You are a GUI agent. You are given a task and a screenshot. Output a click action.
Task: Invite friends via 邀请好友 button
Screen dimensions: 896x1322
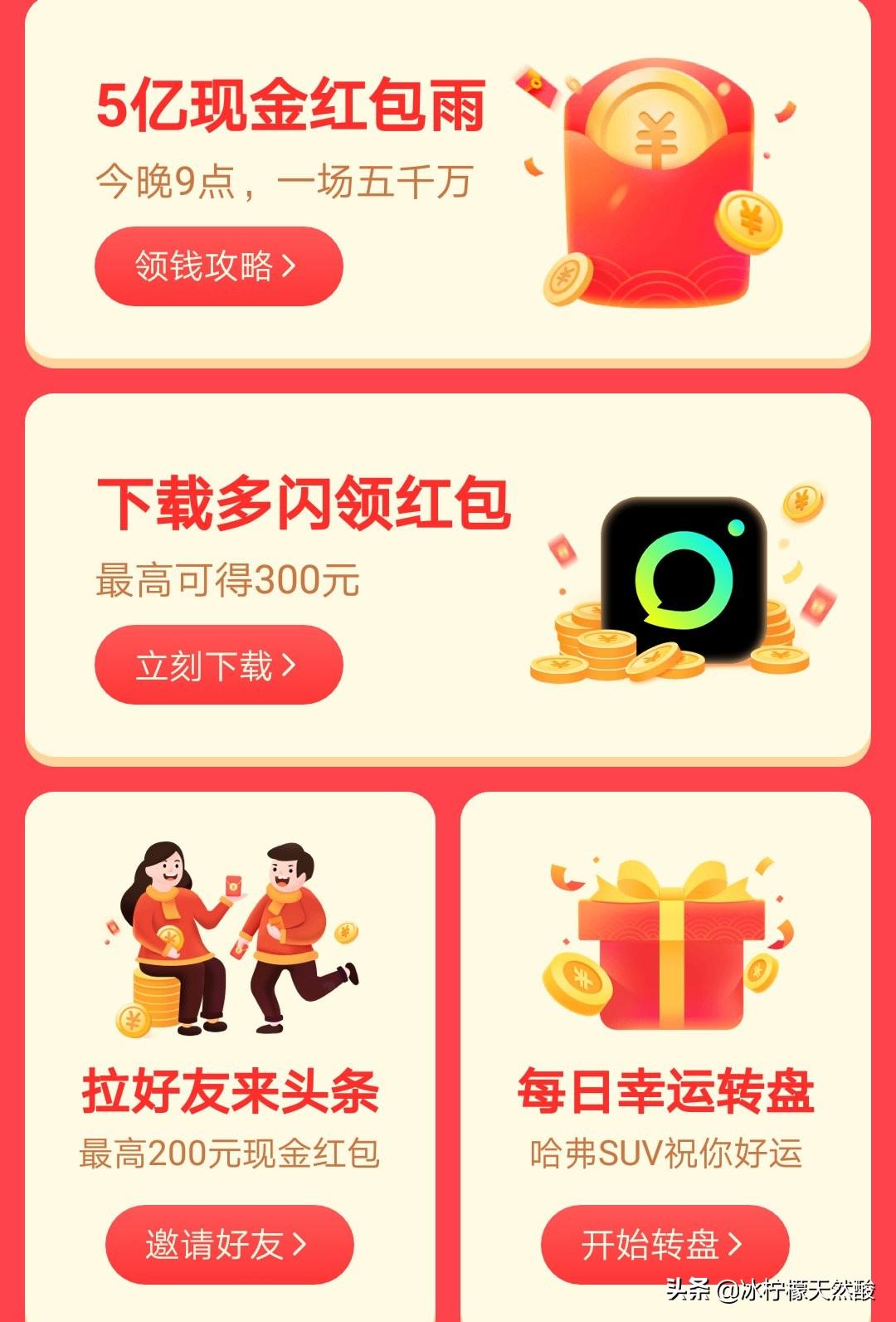click(x=229, y=1244)
